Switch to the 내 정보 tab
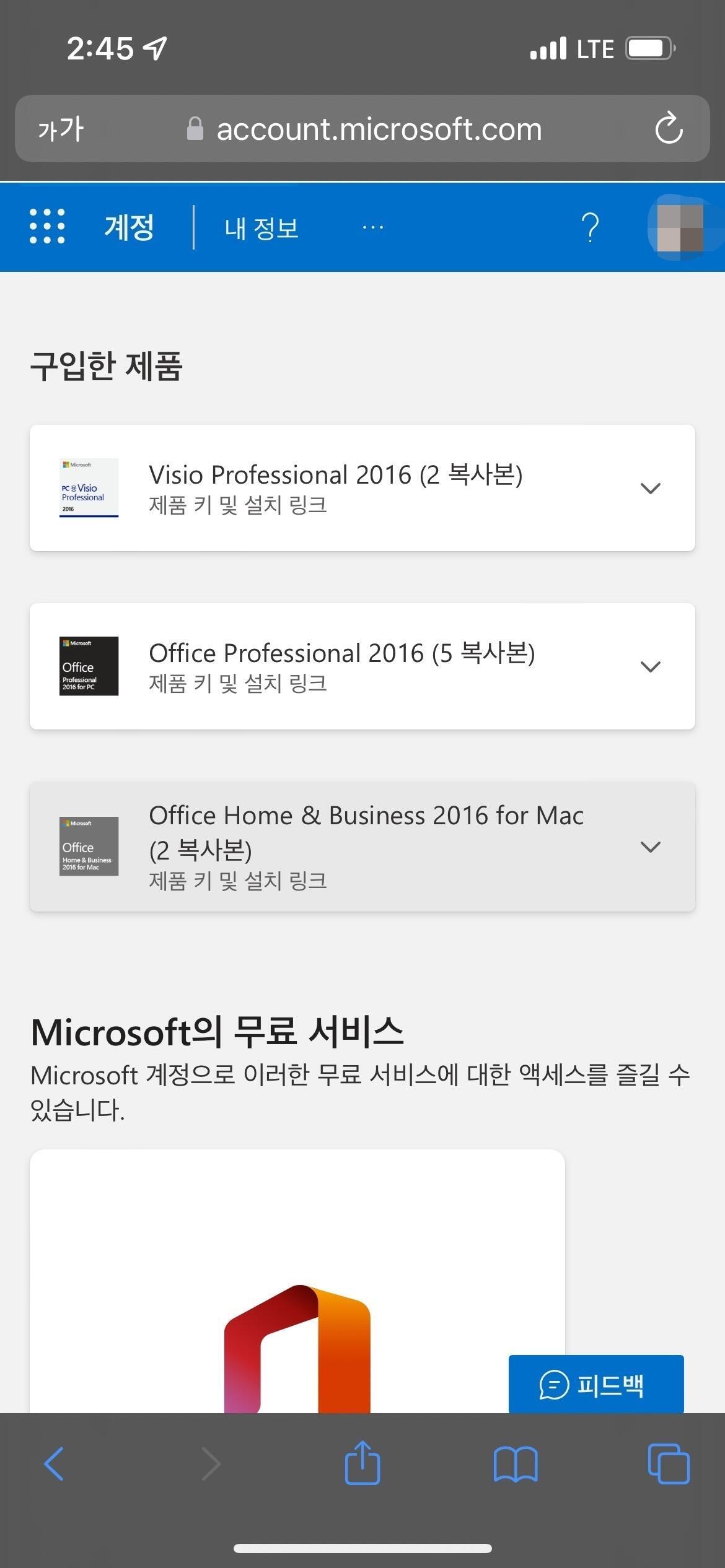The width and height of the screenshot is (725, 1568). 261,228
